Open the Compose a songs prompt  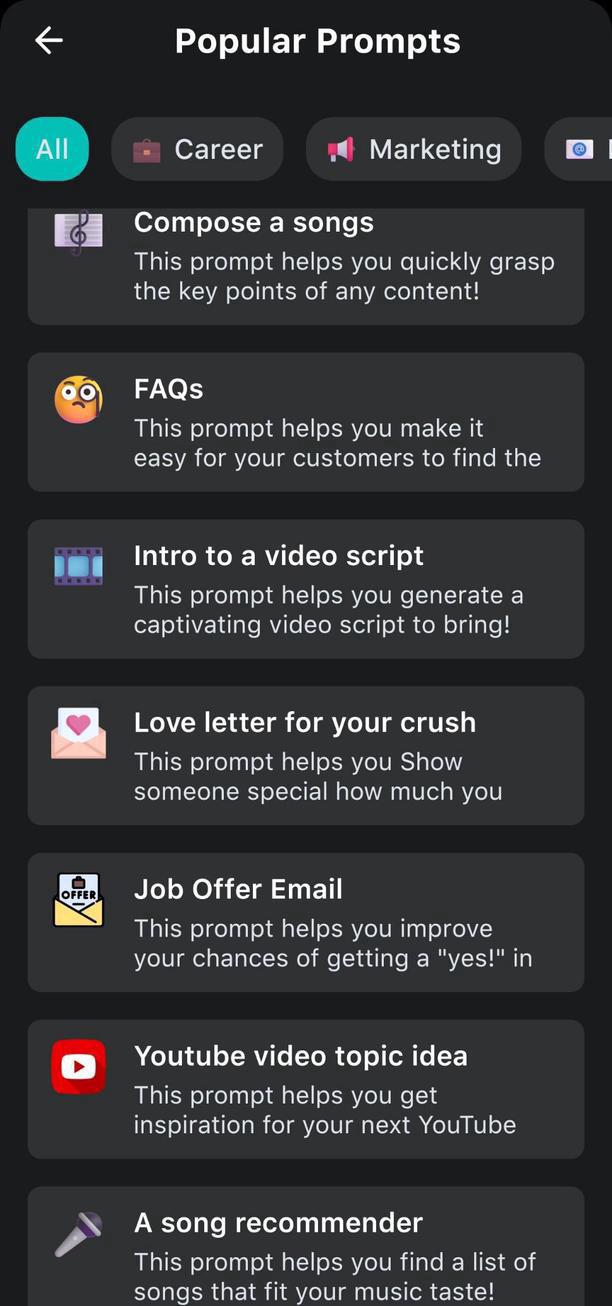click(x=305, y=265)
